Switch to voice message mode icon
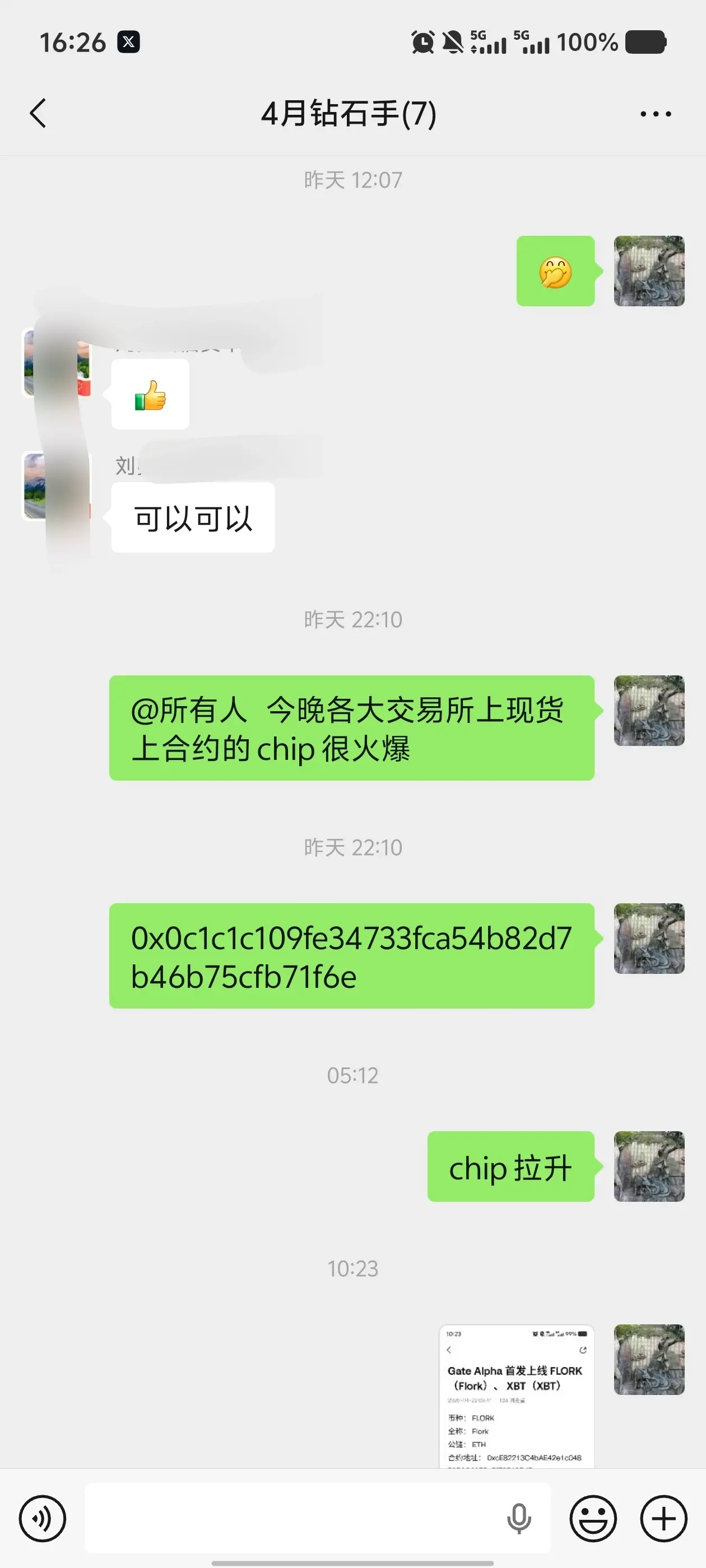This screenshot has height=1568, width=706. click(42, 1518)
